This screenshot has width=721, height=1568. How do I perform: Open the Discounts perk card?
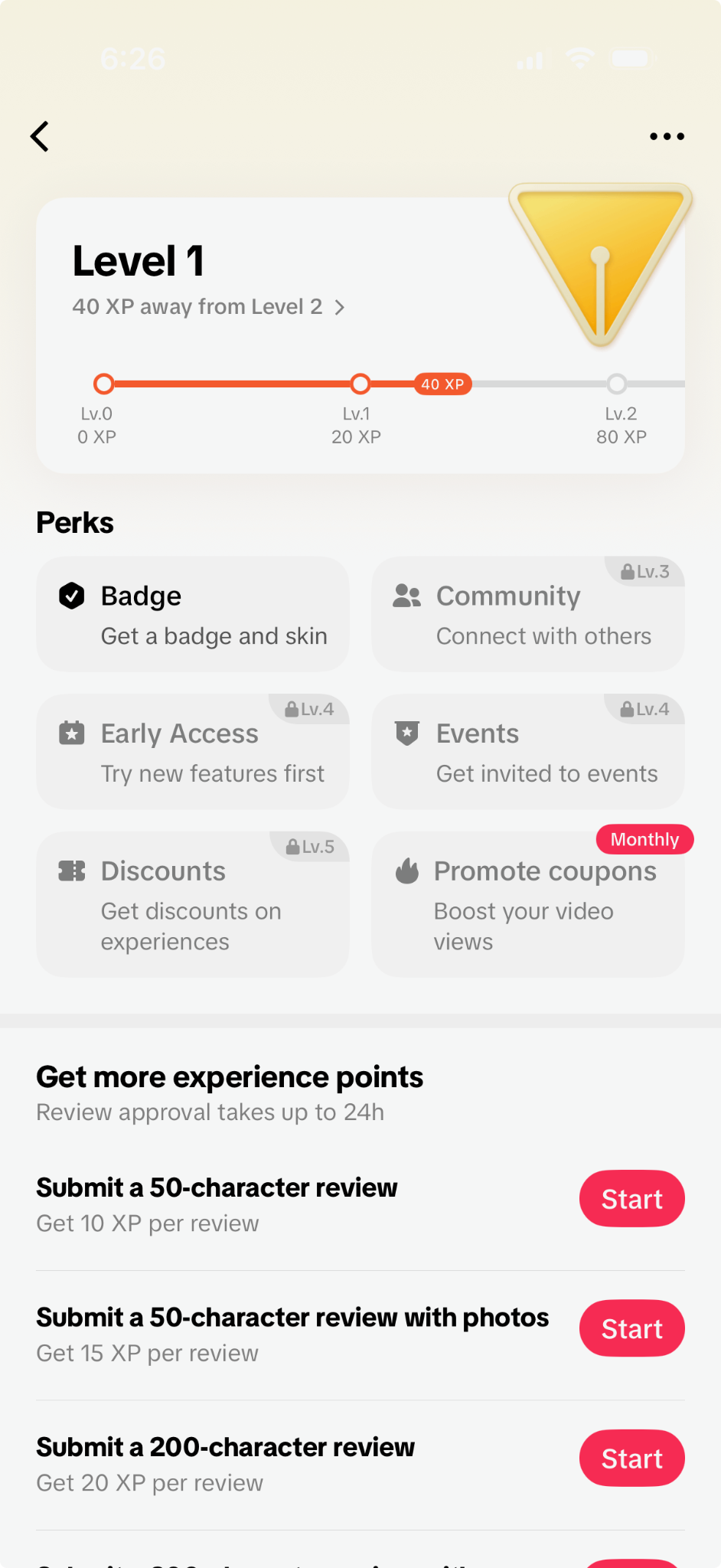[x=193, y=905]
